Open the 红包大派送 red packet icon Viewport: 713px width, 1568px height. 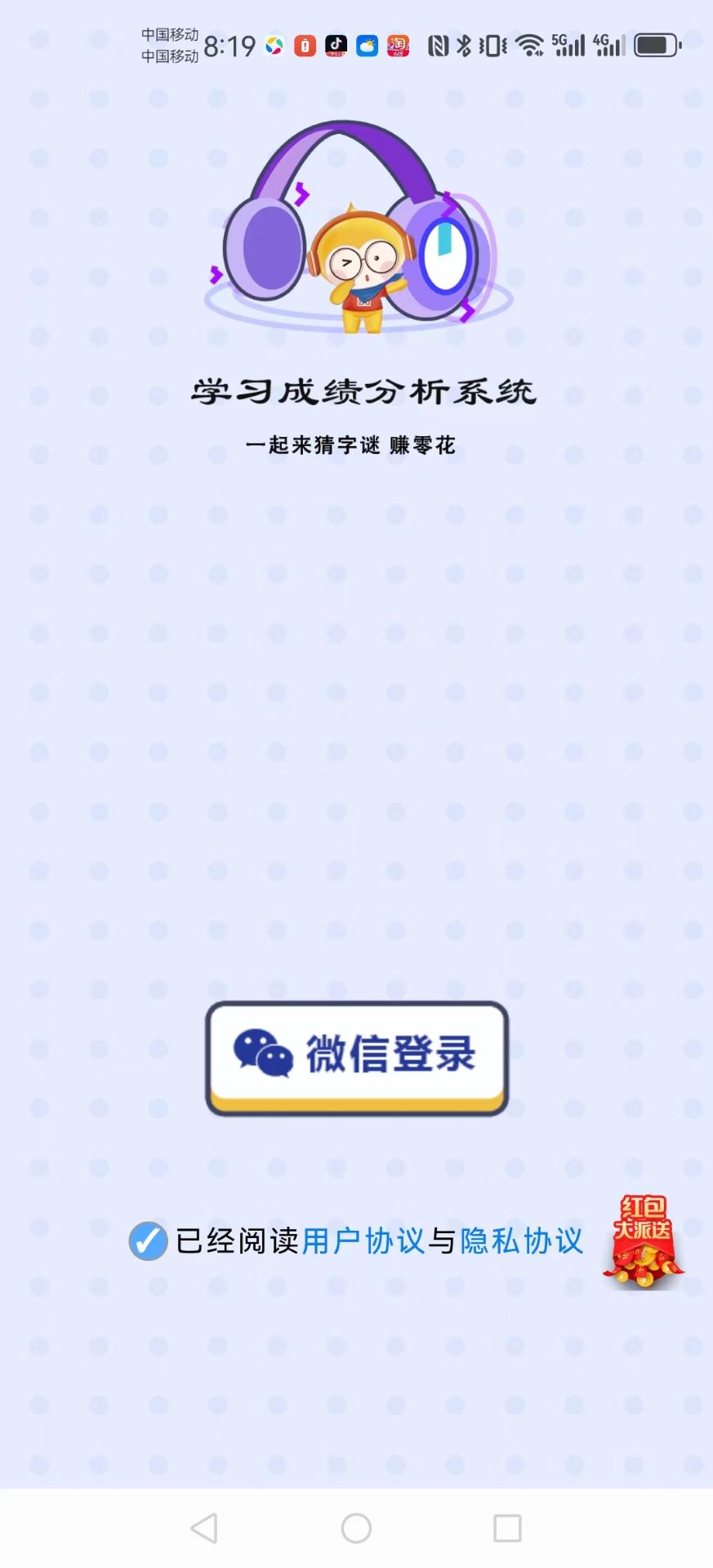click(644, 1241)
